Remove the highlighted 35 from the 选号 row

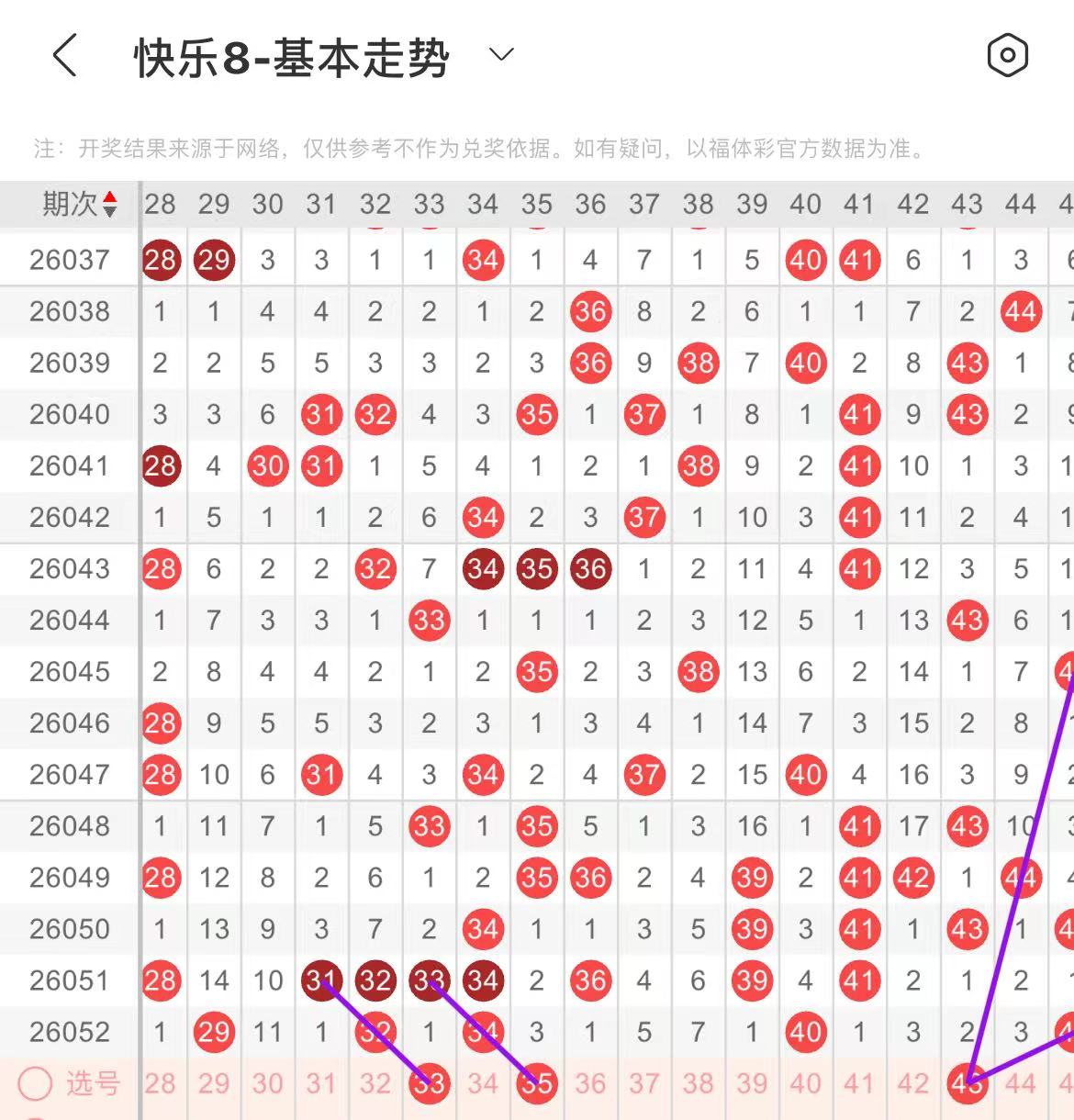537,1083
